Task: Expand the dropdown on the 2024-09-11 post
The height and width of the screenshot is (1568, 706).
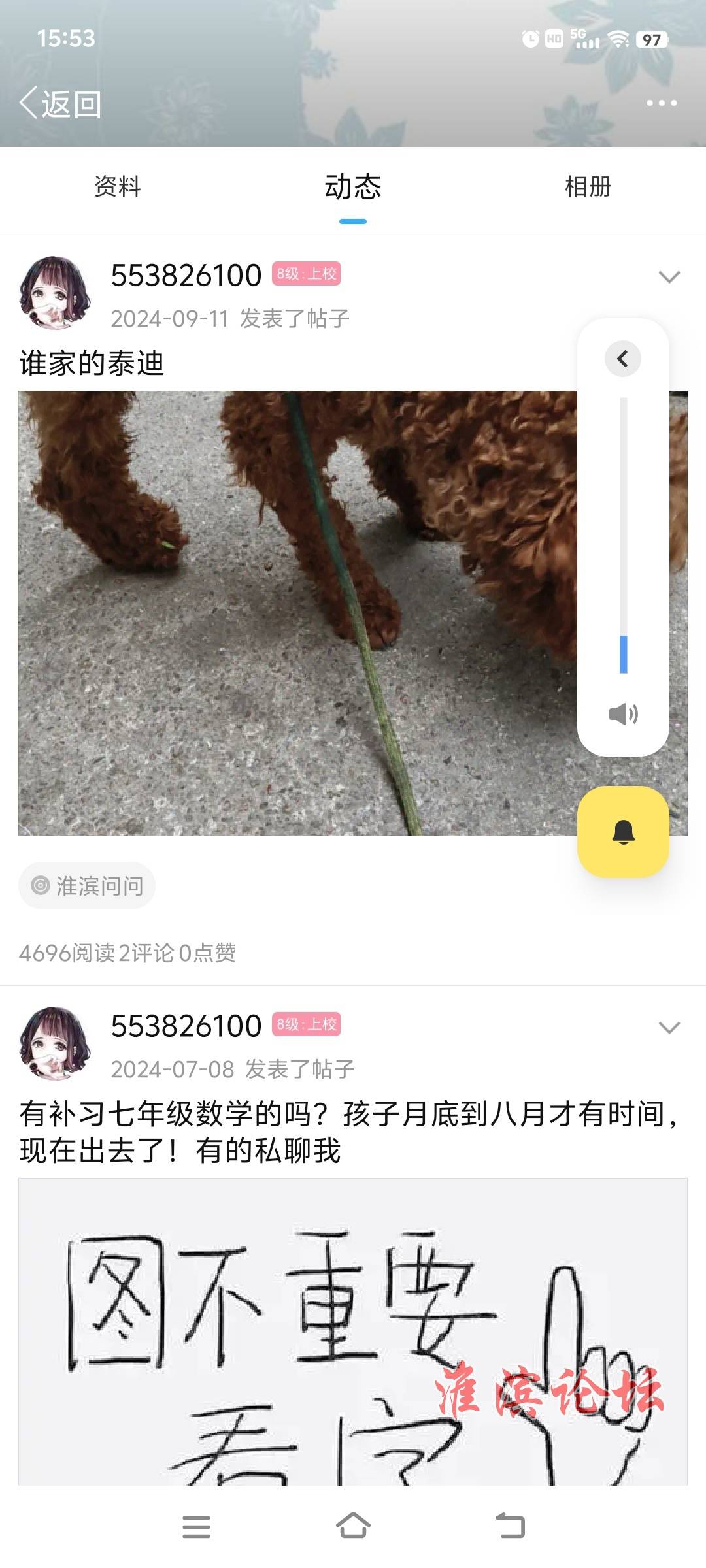Action: [x=669, y=277]
